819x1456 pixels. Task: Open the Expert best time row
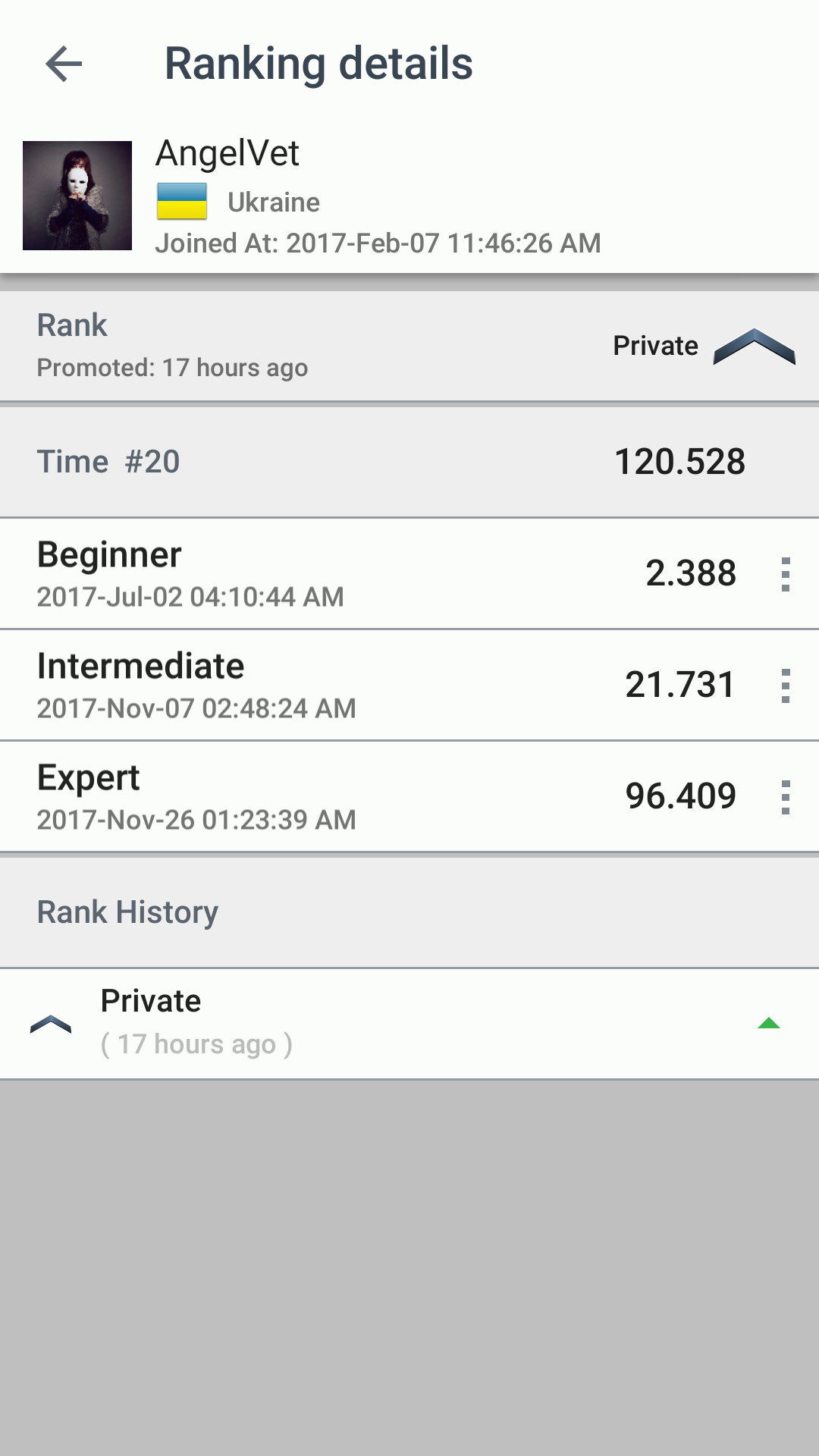(x=341, y=797)
